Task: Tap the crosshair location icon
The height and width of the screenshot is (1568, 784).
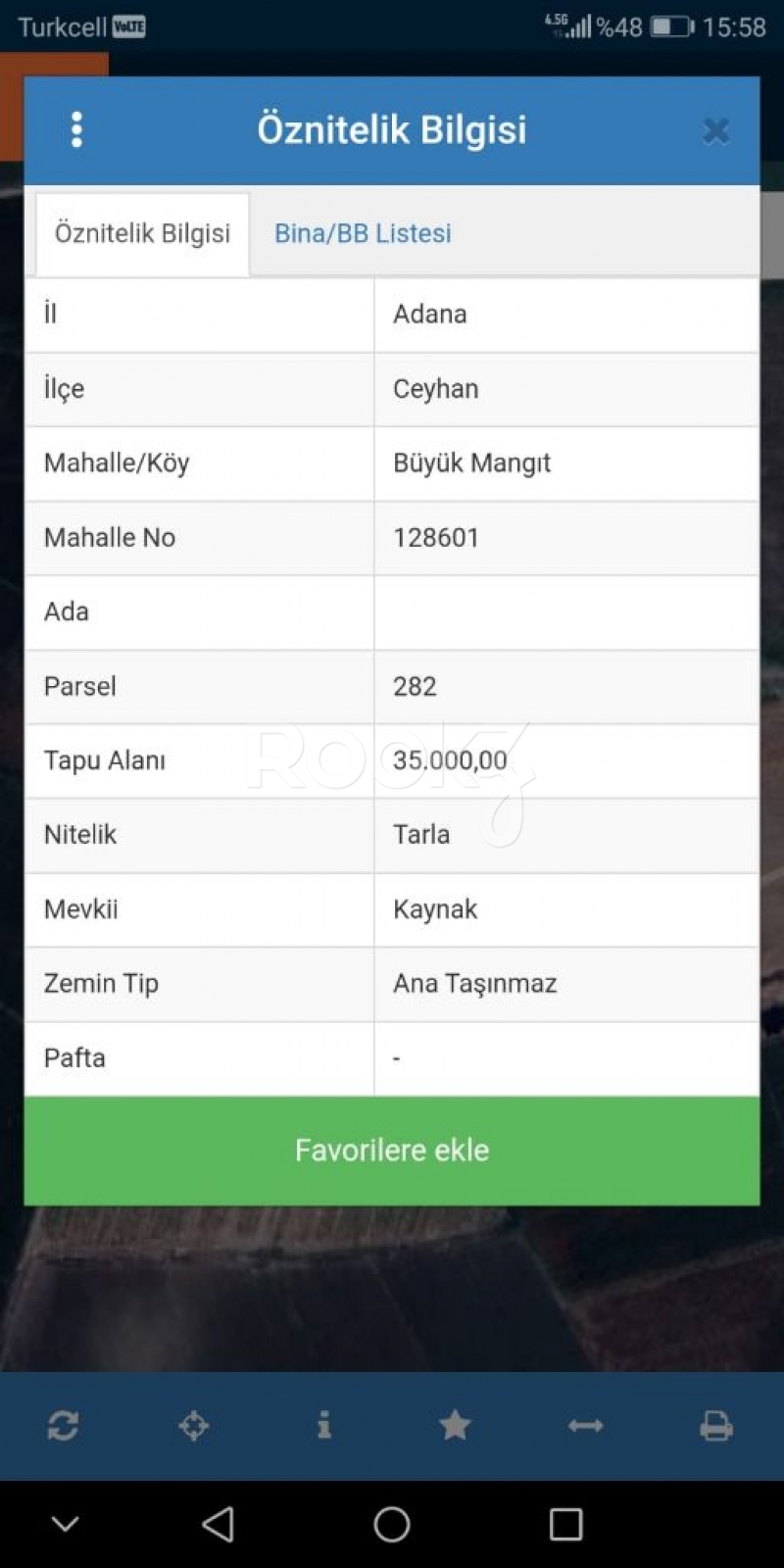Action: [194, 1426]
